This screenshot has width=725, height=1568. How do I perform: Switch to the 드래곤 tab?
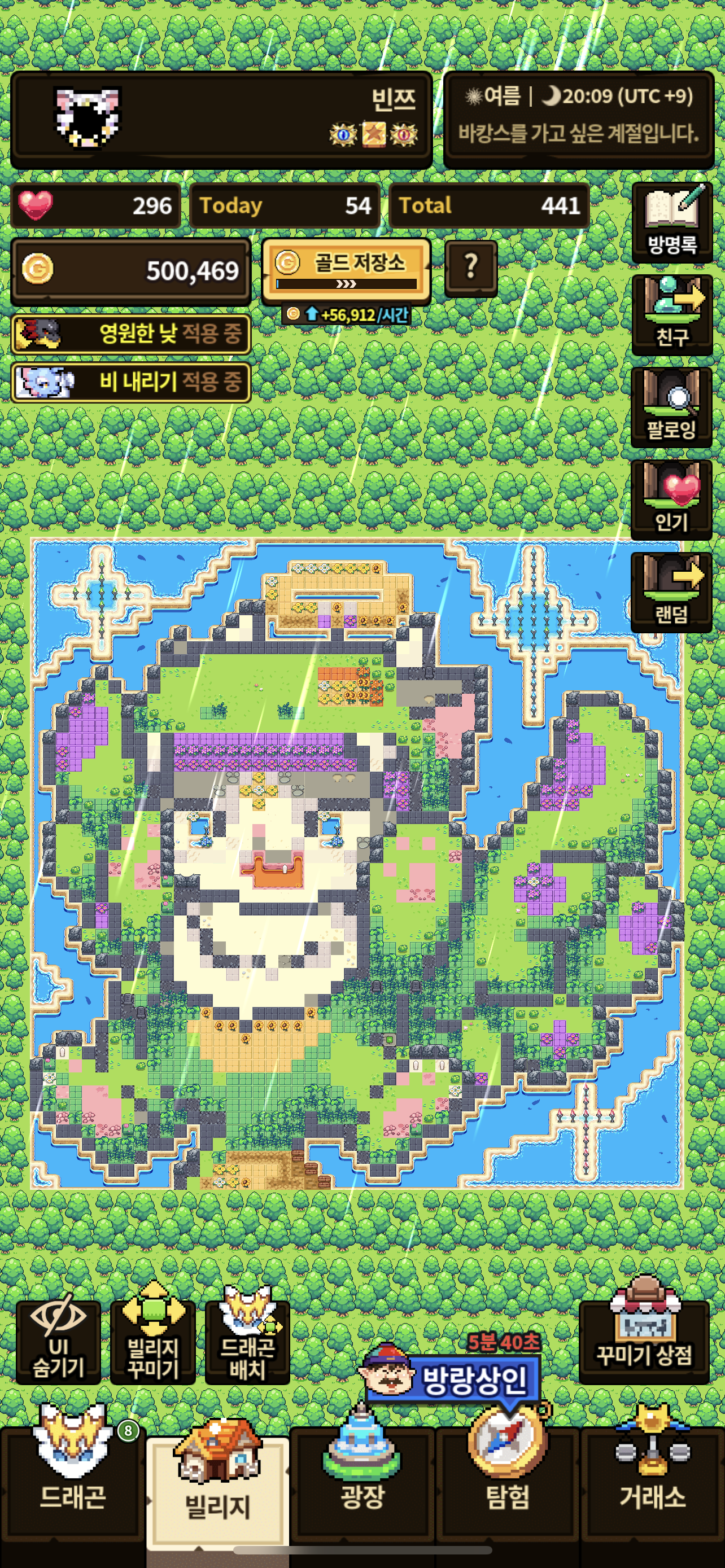point(72,1479)
